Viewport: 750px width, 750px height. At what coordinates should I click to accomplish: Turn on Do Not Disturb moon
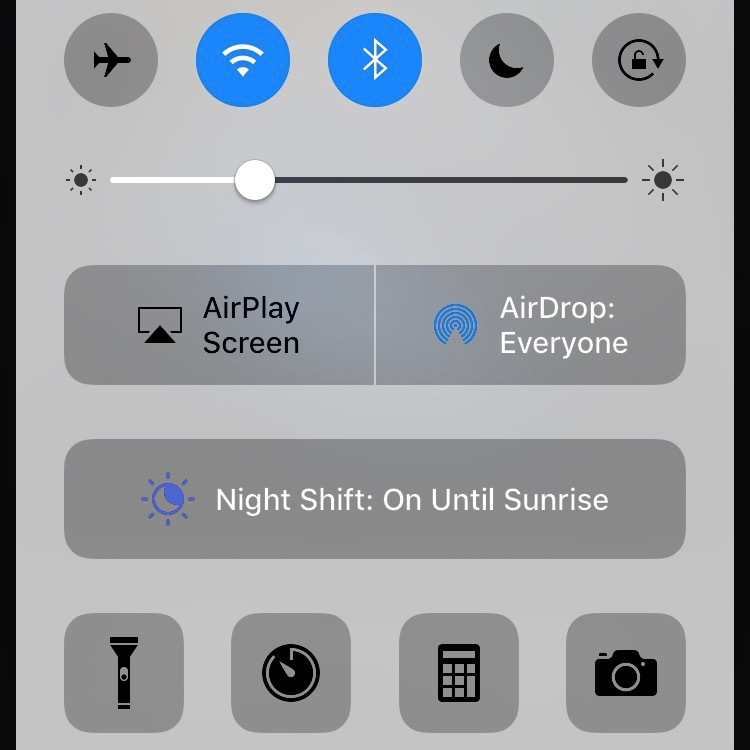pyautogui.click(x=507, y=60)
